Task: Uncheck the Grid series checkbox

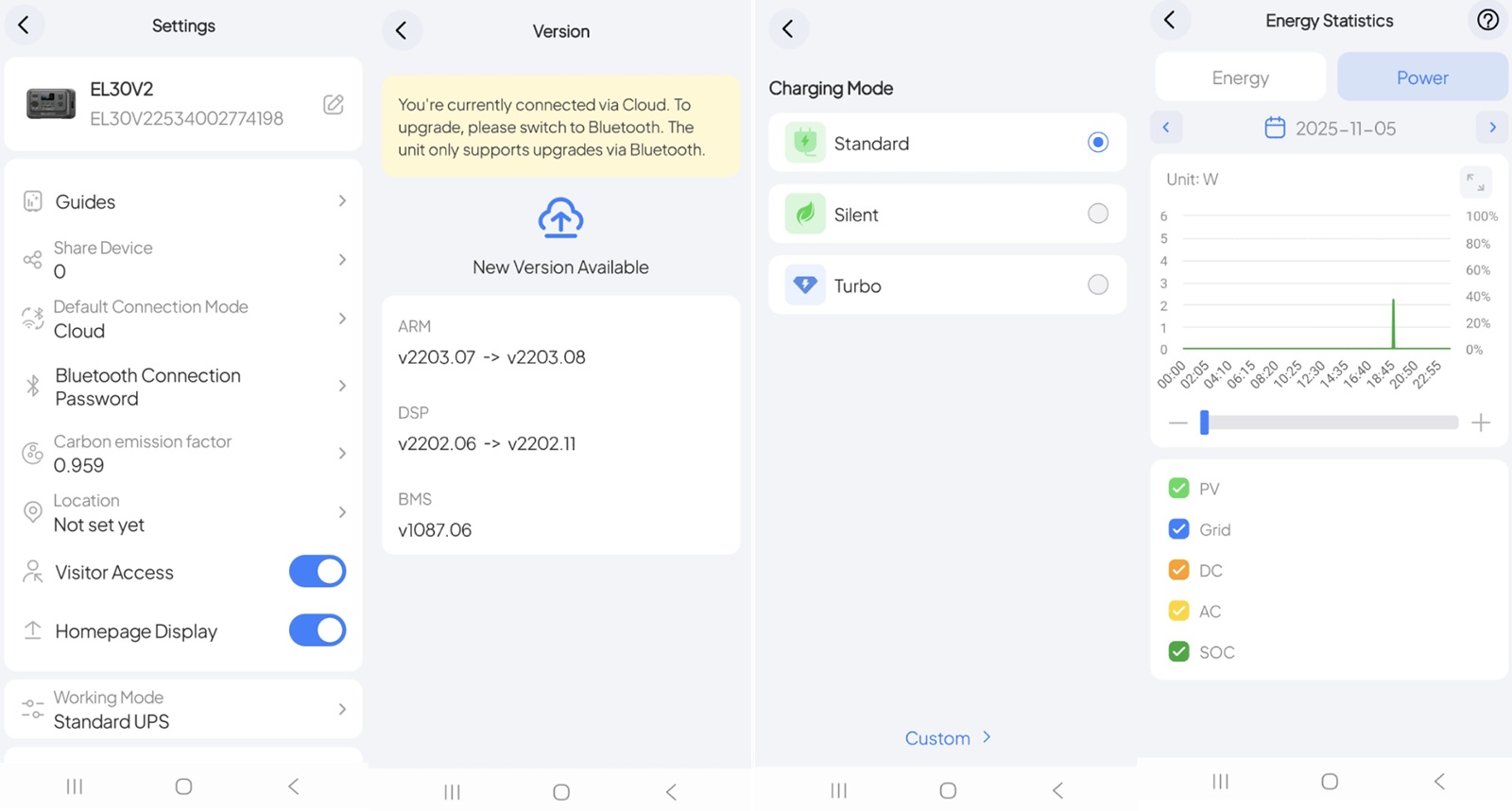Action: [x=1178, y=529]
